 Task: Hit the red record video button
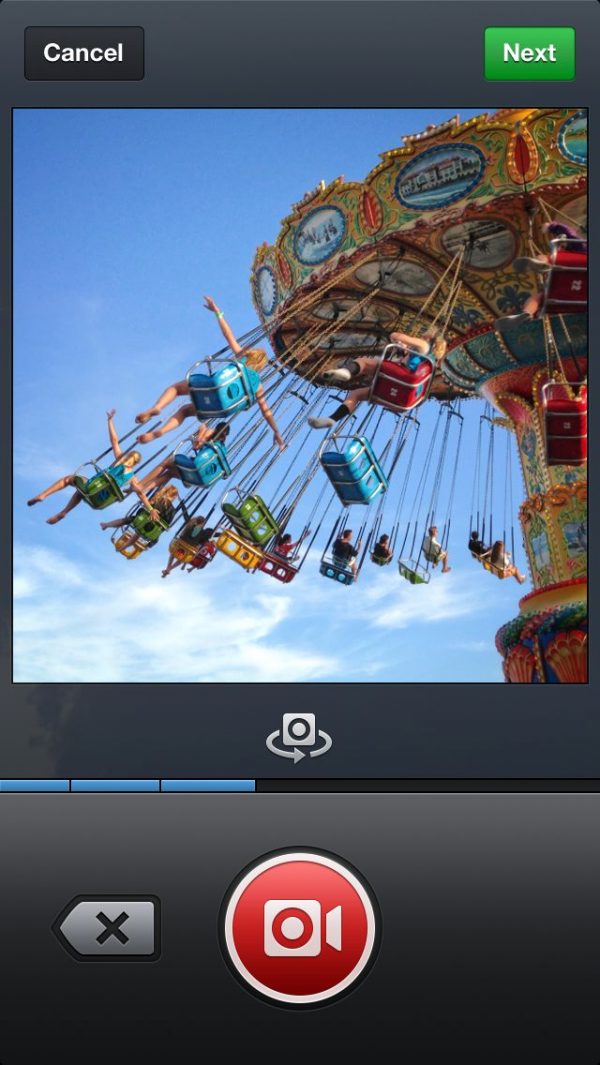tap(300, 927)
